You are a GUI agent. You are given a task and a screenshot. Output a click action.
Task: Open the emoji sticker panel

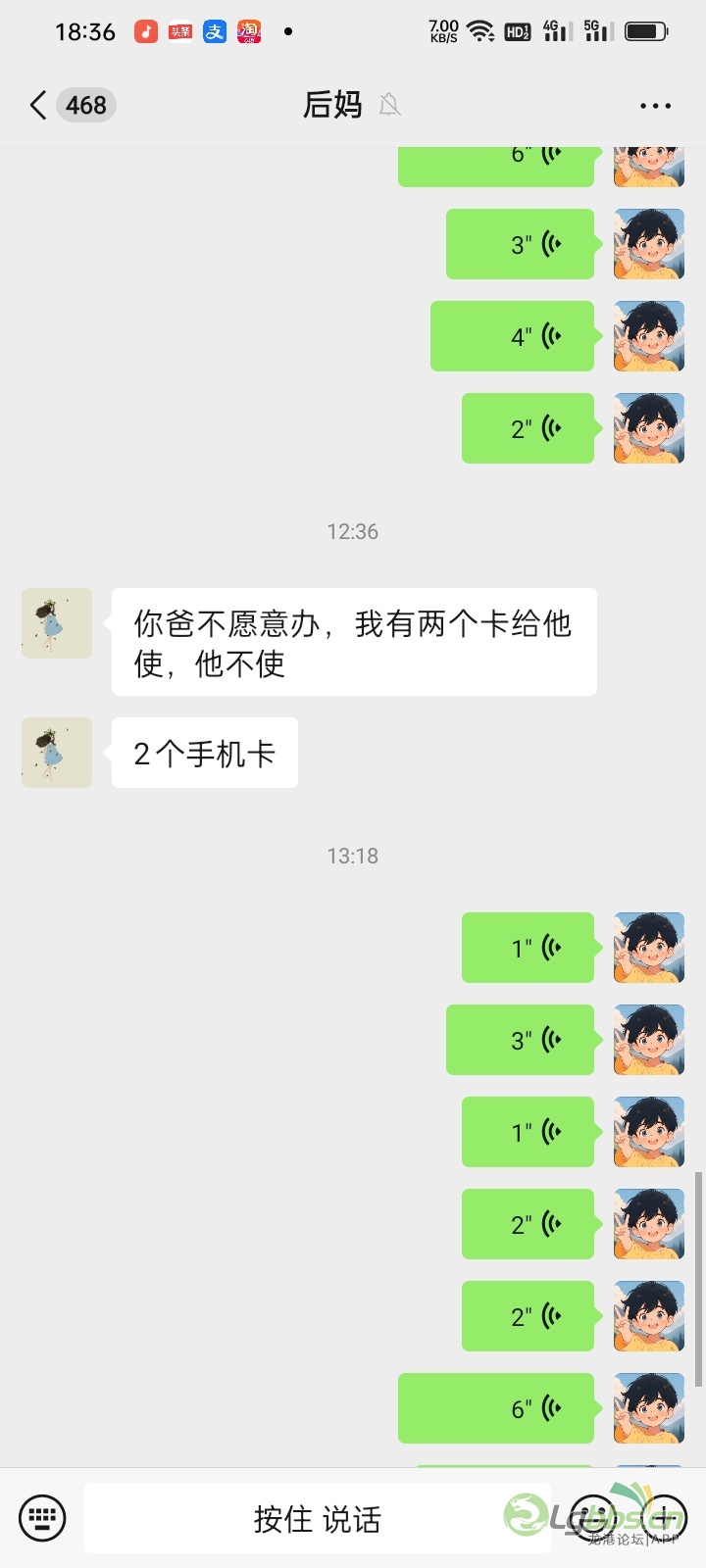592,1519
